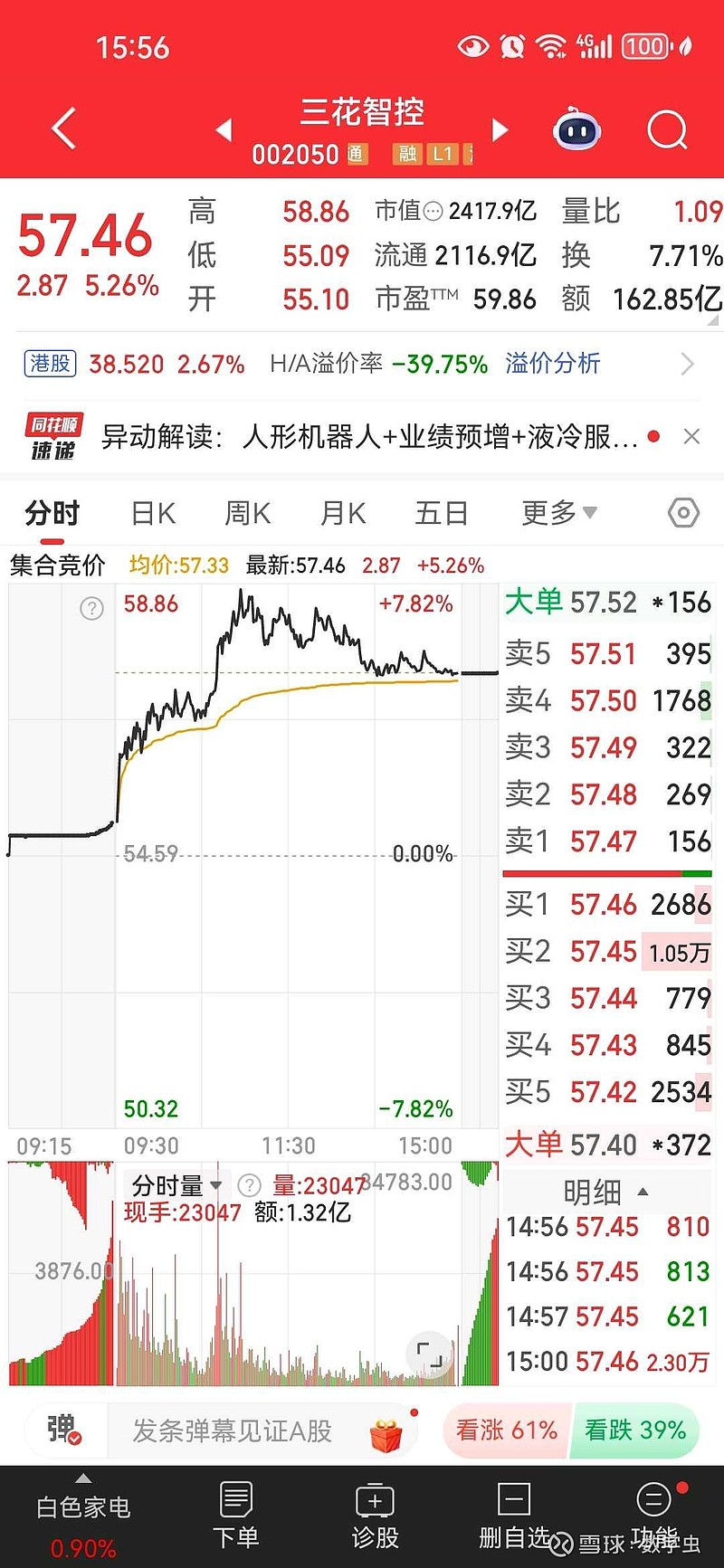Switch to next stock with right arrow
Screen dimensions: 724x1568
[x=500, y=129]
